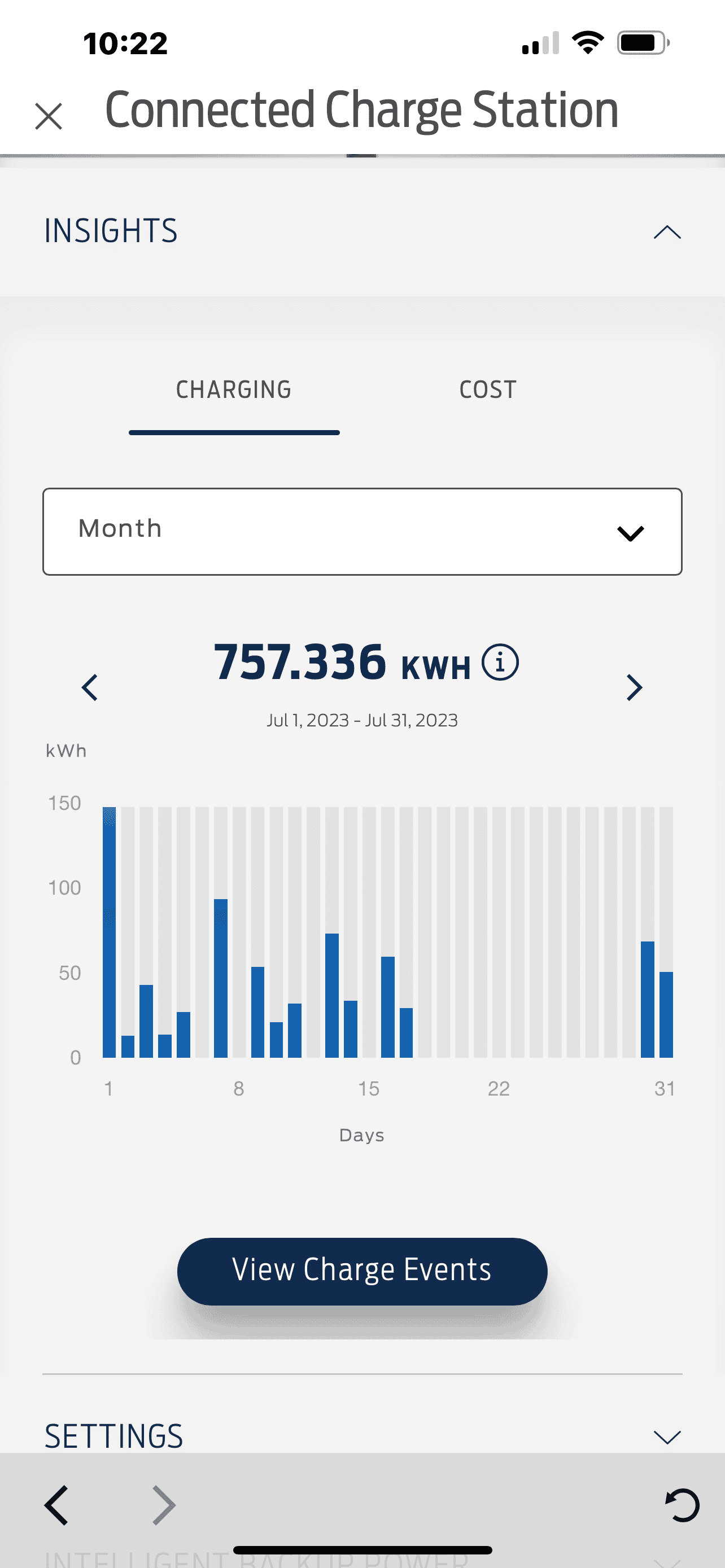Collapse the Insights section
This screenshot has width=725, height=1568.
click(x=667, y=232)
